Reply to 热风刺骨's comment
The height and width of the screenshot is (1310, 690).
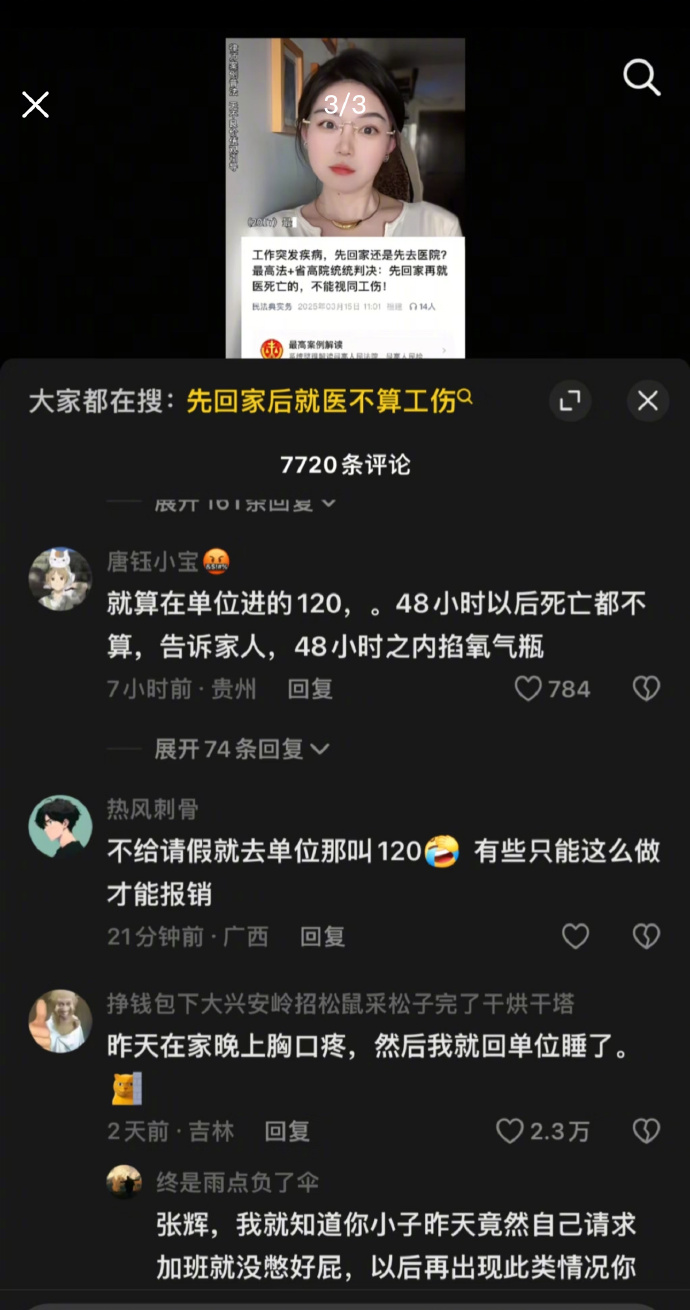(x=322, y=936)
